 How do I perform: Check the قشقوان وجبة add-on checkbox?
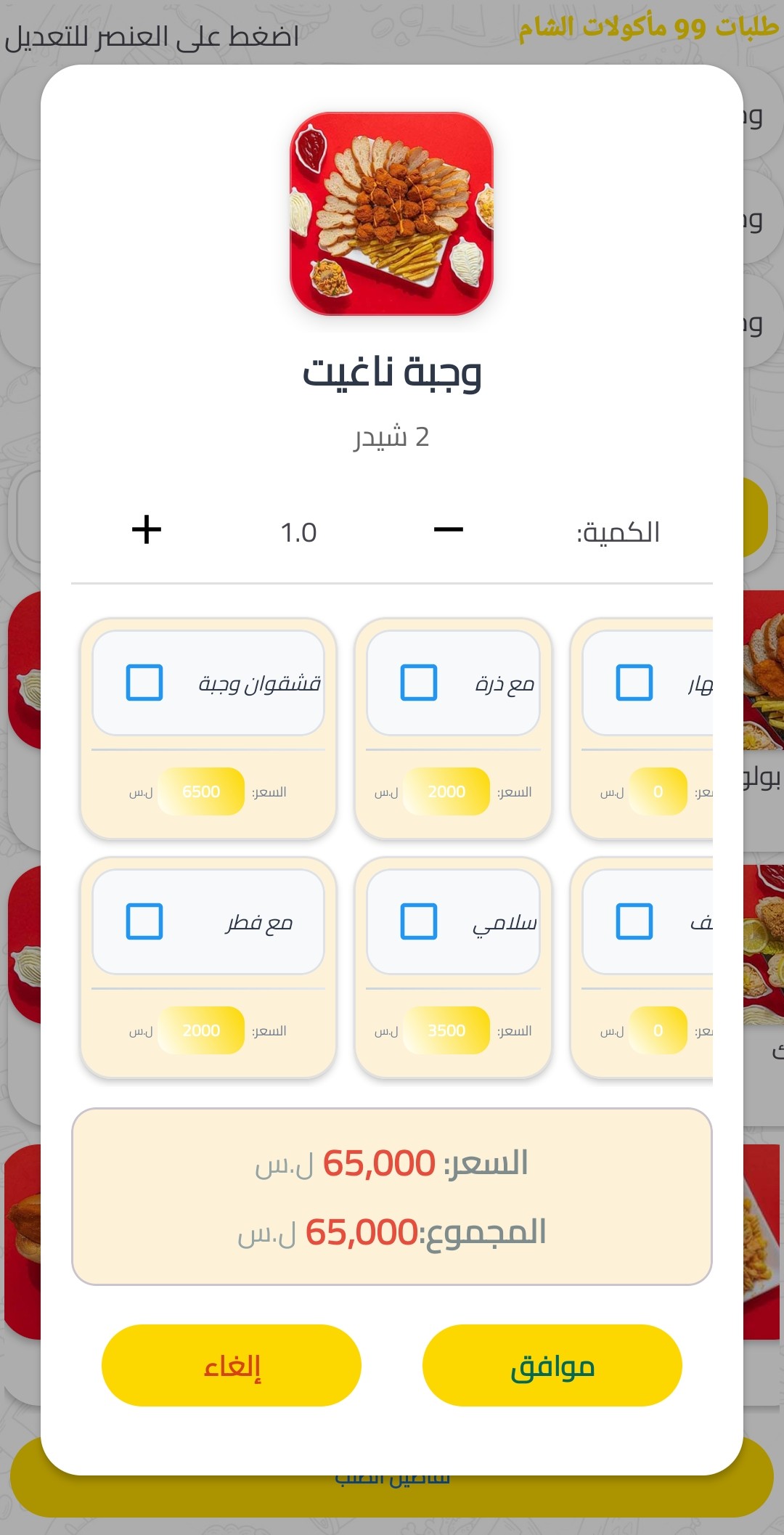click(144, 682)
